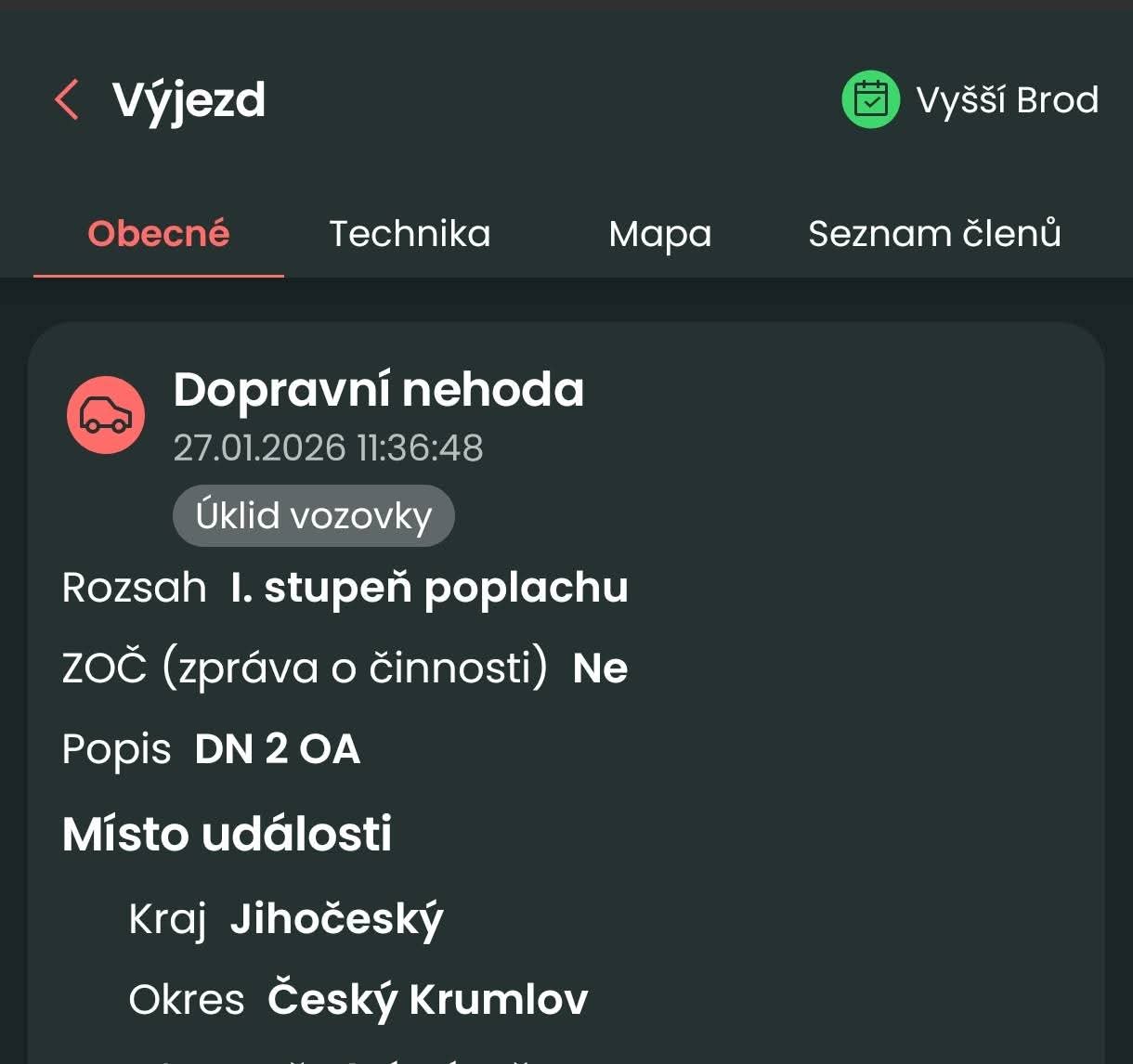This screenshot has height=1064, width=1133.
Task: Select the Obecné tab
Action: point(159,234)
